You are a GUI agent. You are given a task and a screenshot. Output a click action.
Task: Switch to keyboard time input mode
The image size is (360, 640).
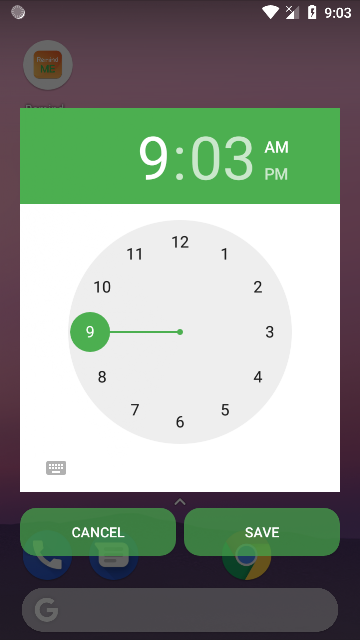56,468
